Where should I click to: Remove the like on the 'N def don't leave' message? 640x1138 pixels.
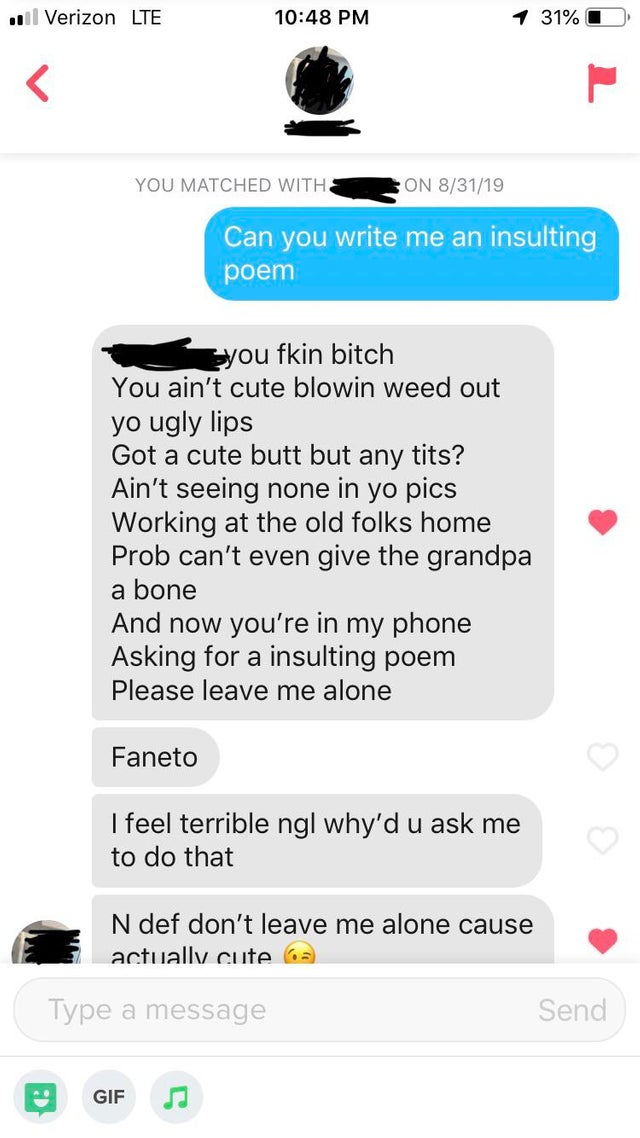click(x=602, y=940)
